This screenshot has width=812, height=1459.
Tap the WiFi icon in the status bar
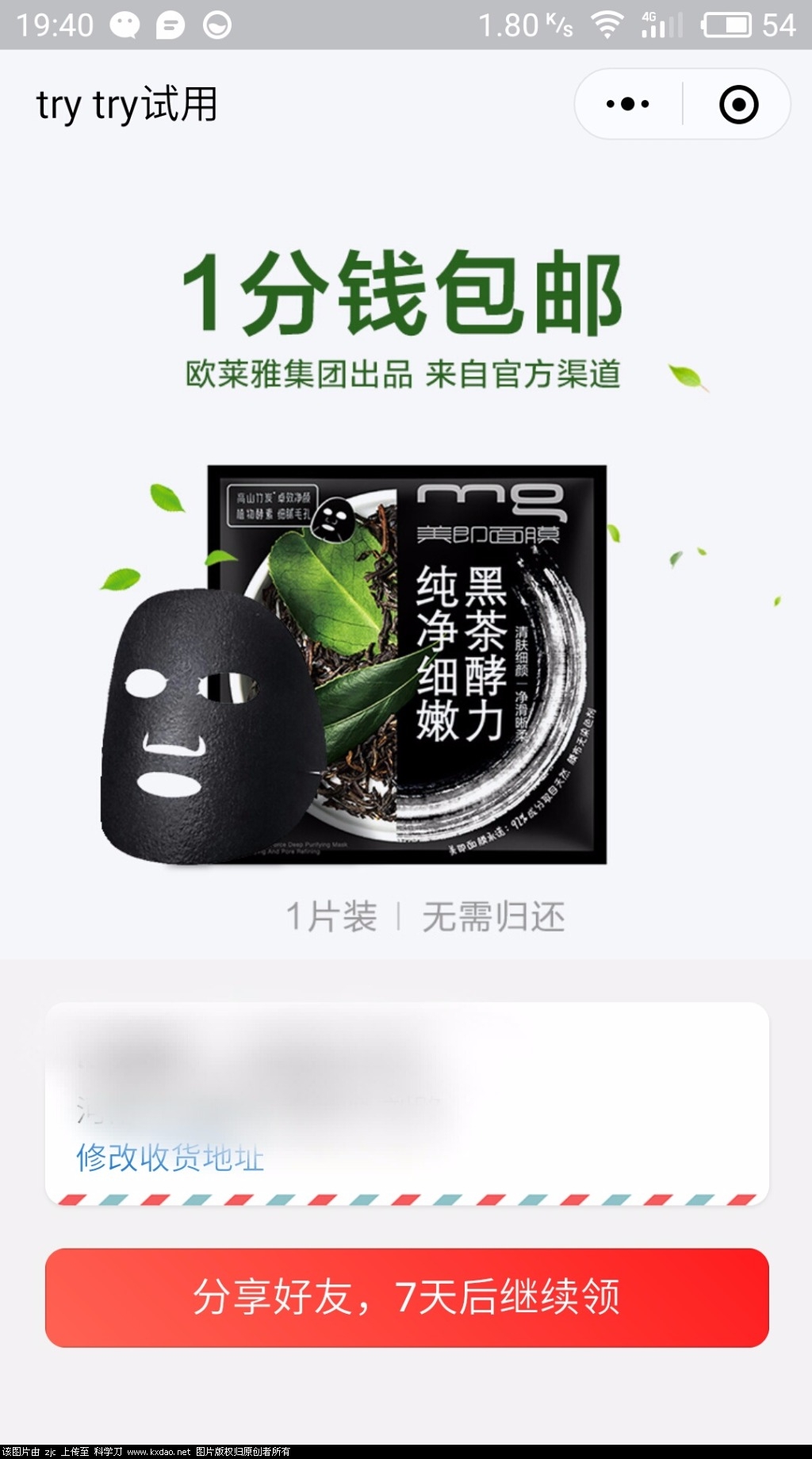point(607,24)
